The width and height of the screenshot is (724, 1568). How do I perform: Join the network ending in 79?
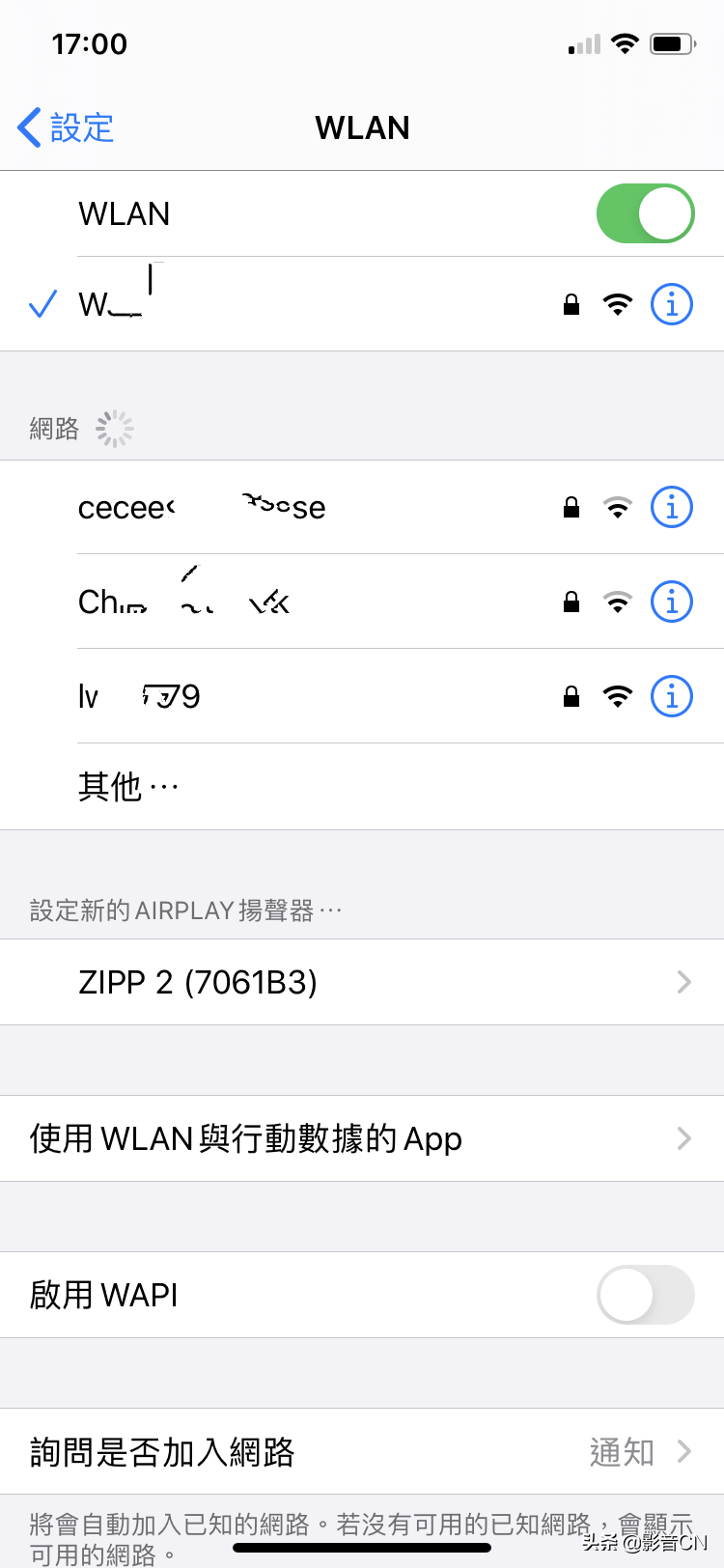pyautogui.click(x=290, y=696)
